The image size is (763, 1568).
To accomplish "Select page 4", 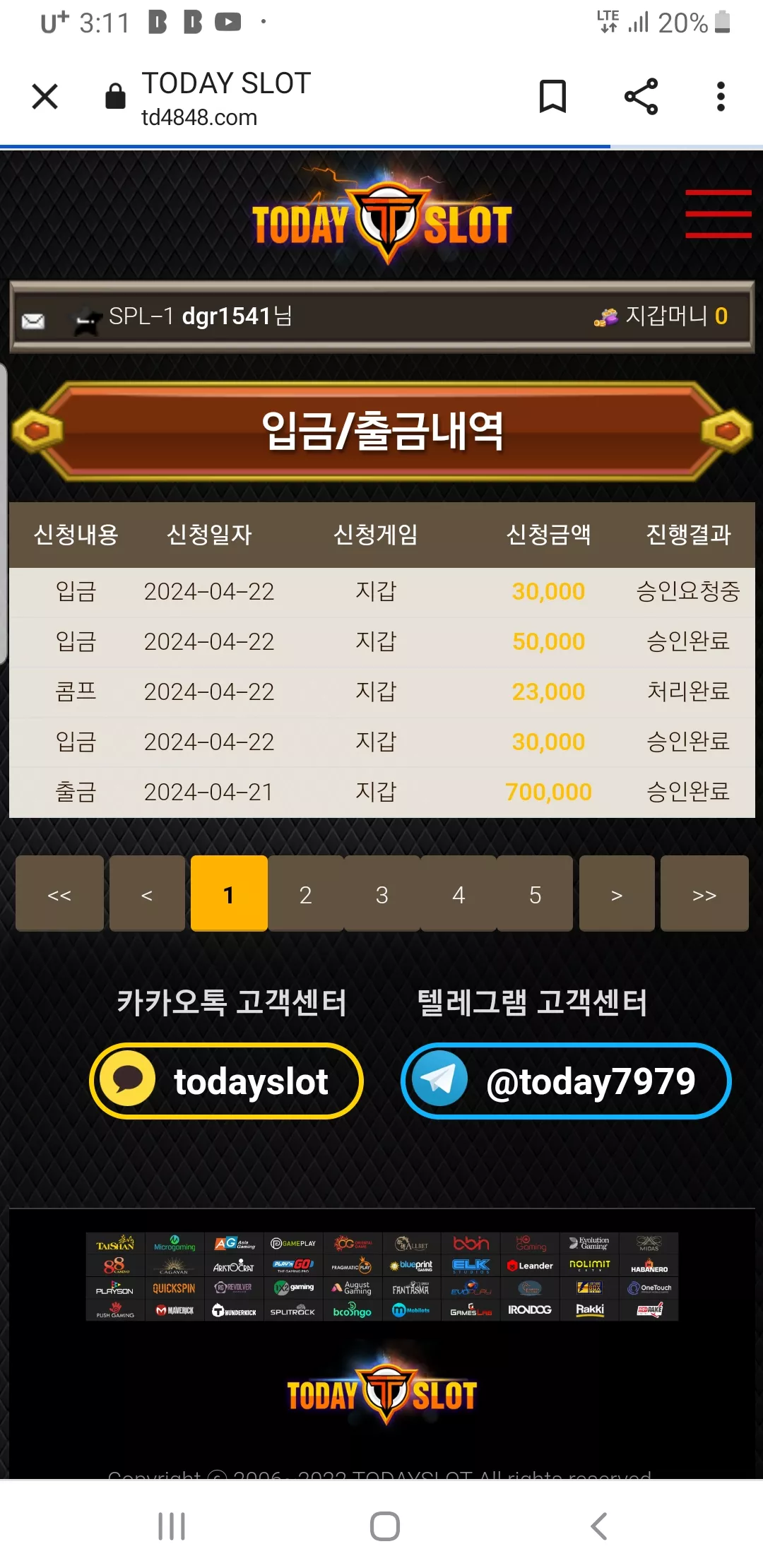I will coord(459,893).
